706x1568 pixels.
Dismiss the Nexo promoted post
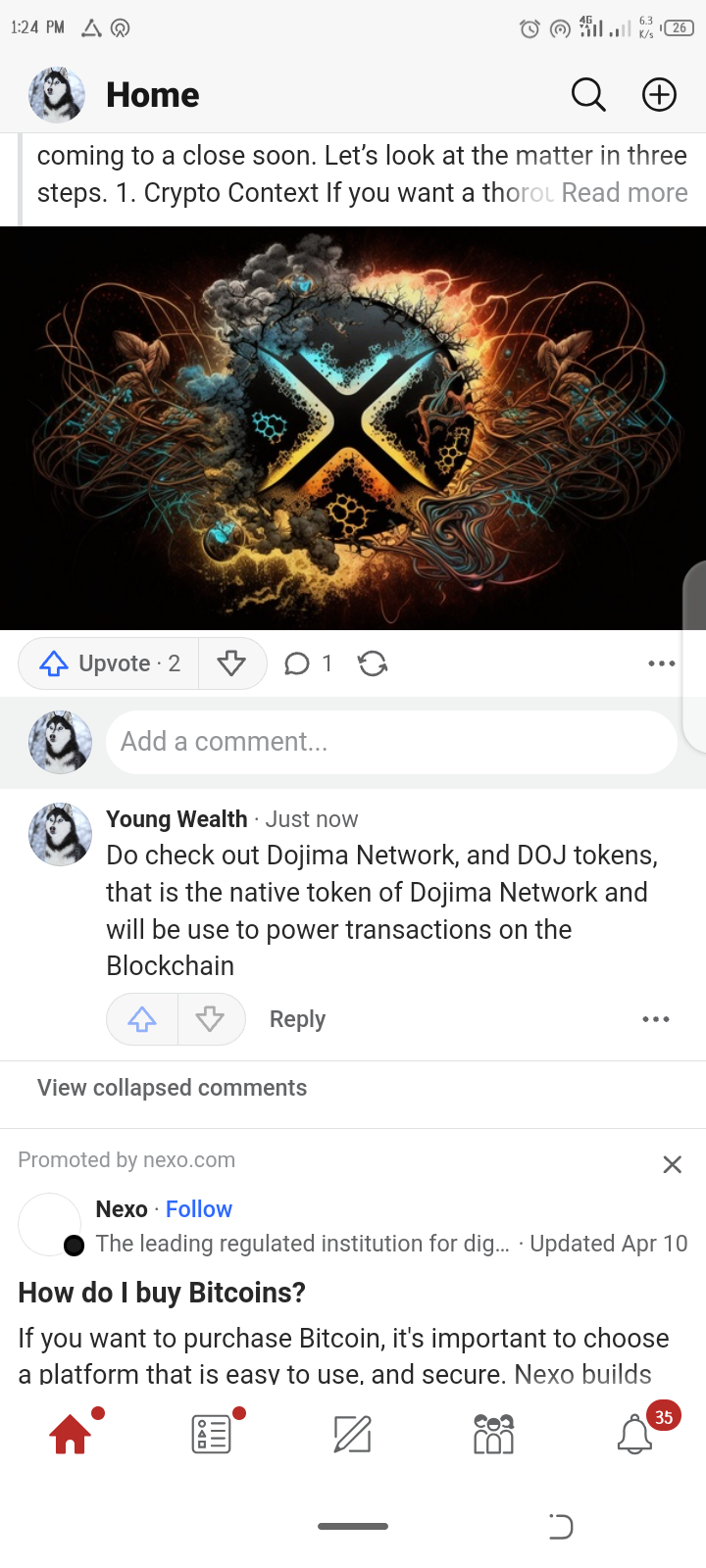672,1164
